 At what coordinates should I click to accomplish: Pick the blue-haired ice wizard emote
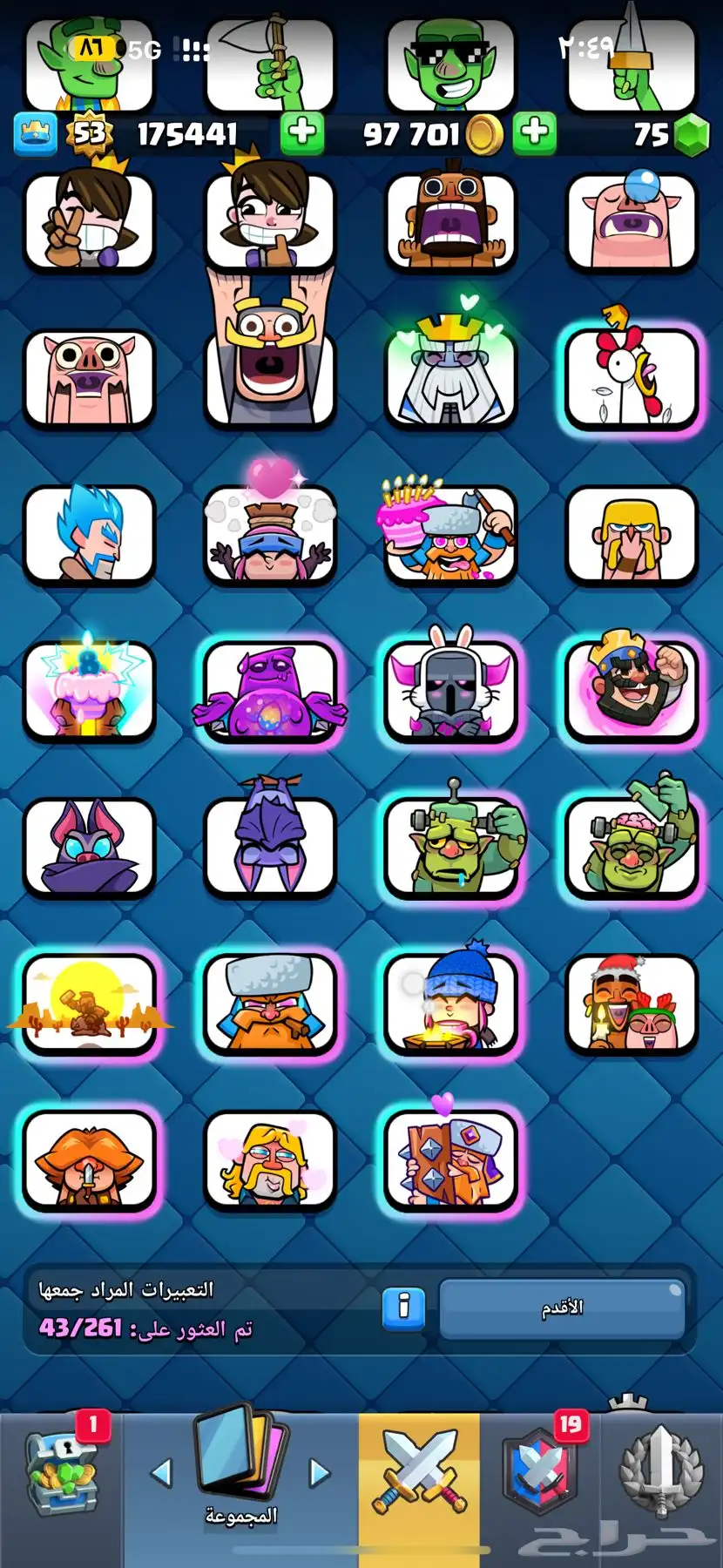[89, 533]
